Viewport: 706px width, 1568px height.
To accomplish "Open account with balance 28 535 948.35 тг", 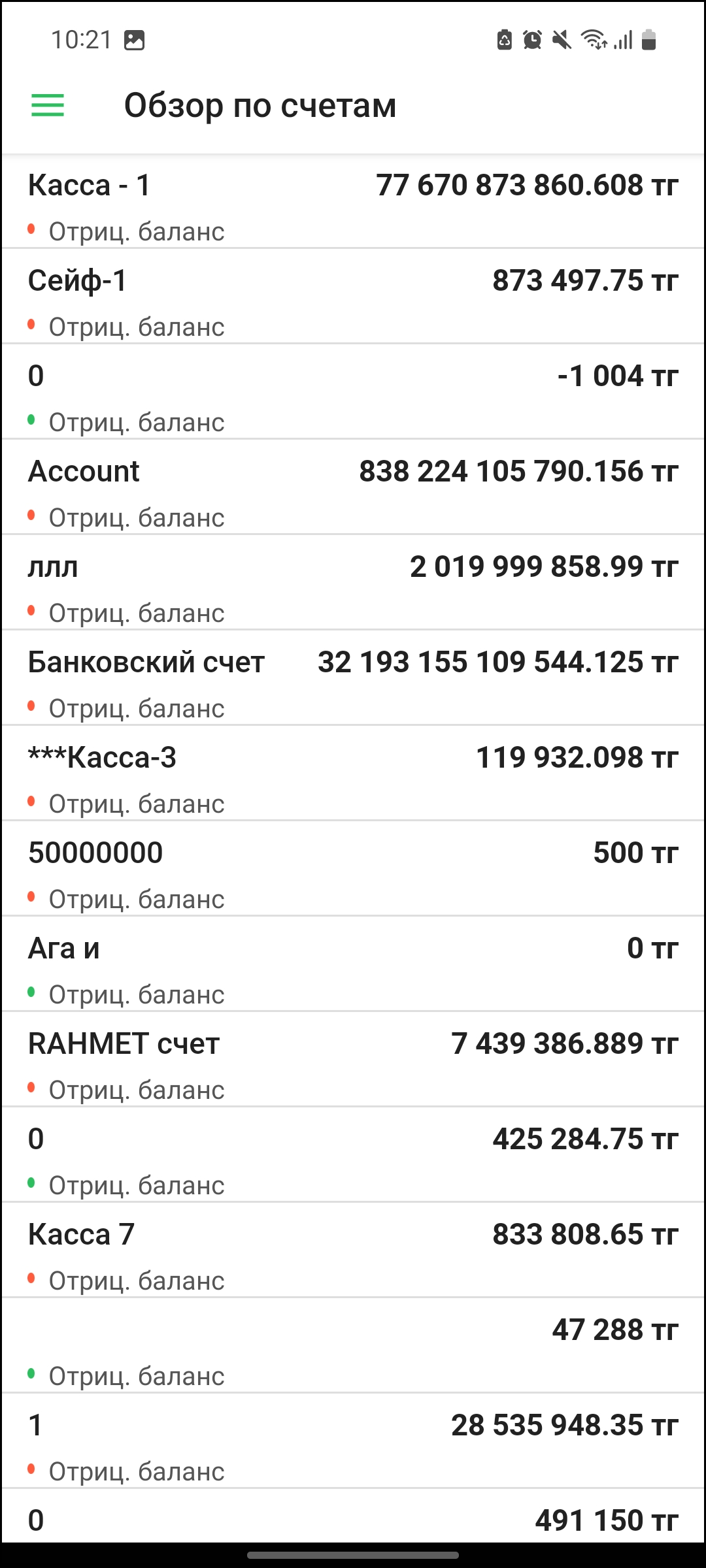I will pyautogui.click(x=353, y=1442).
